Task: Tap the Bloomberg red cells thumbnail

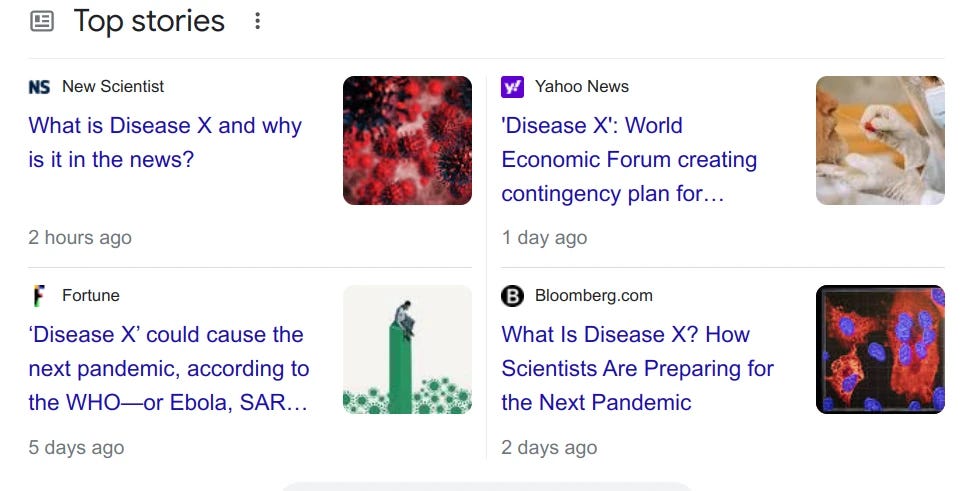Action: click(x=879, y=350)
